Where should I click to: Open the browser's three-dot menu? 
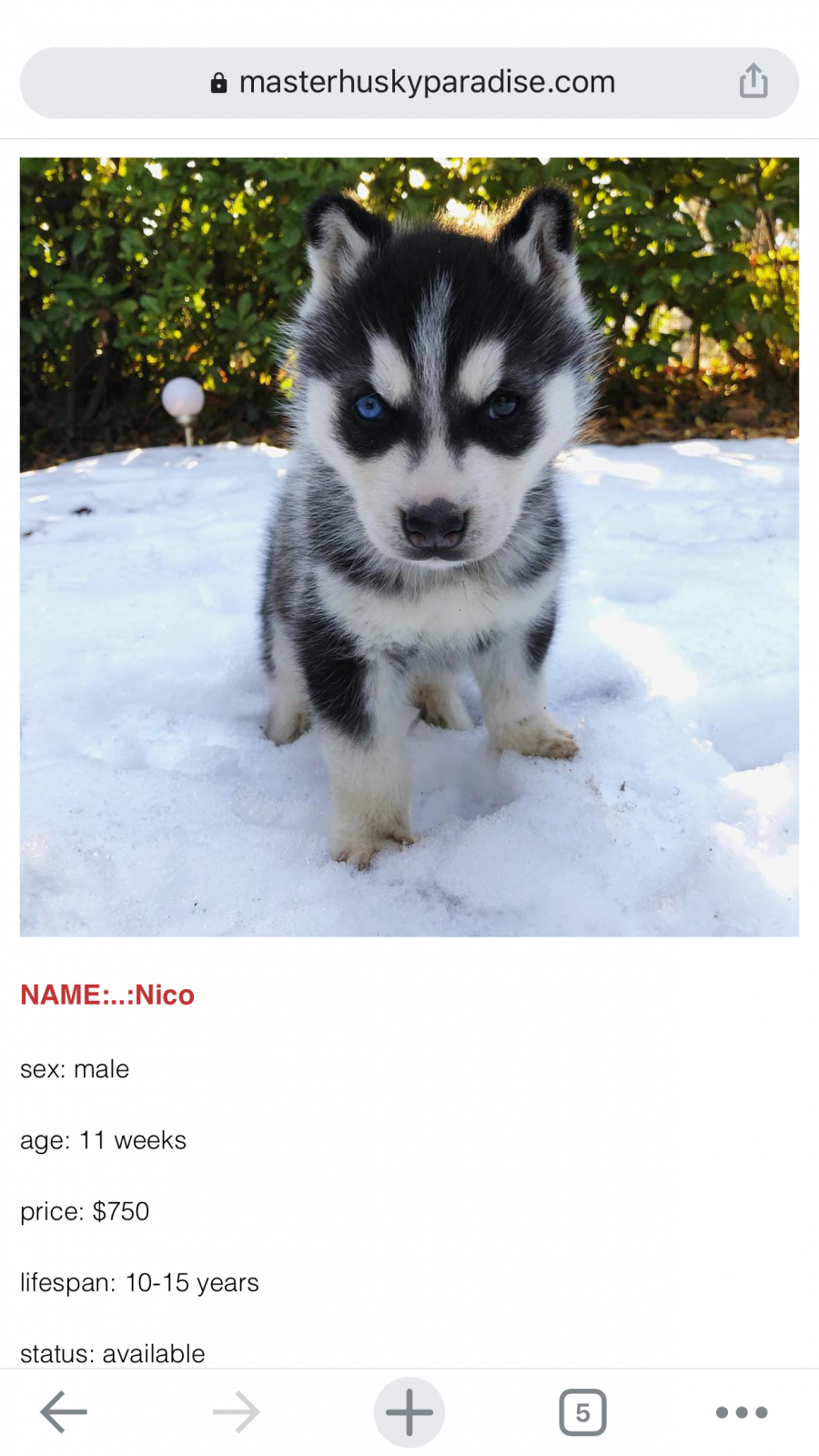[x=742, y=1412]
